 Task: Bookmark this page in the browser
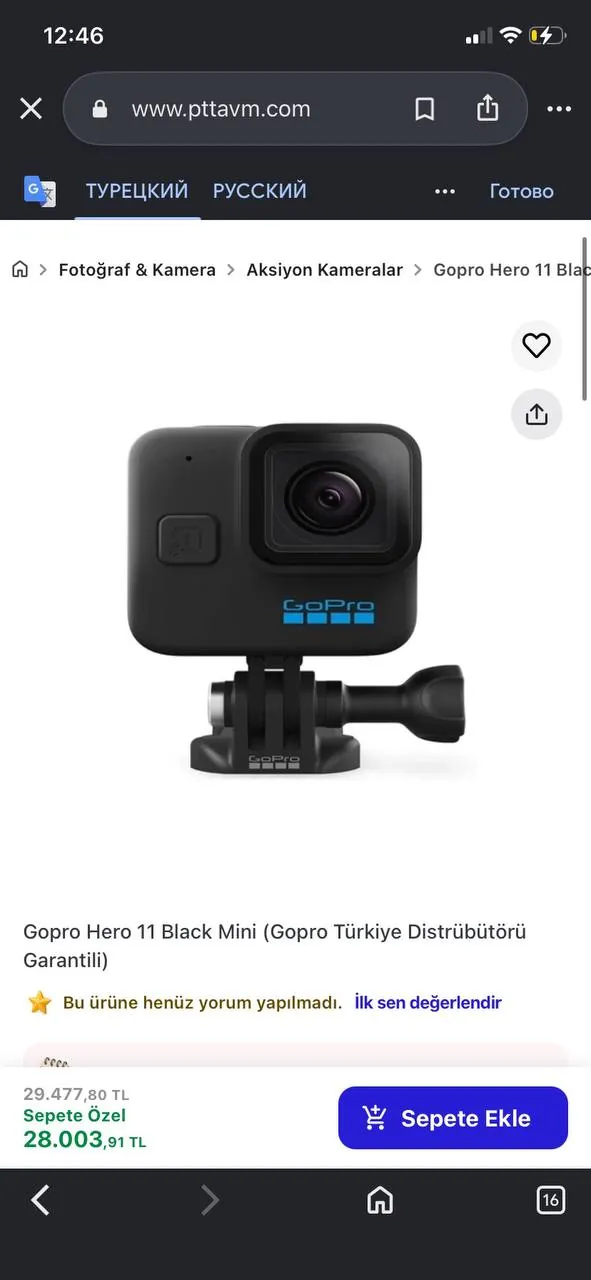click(425, 109)
